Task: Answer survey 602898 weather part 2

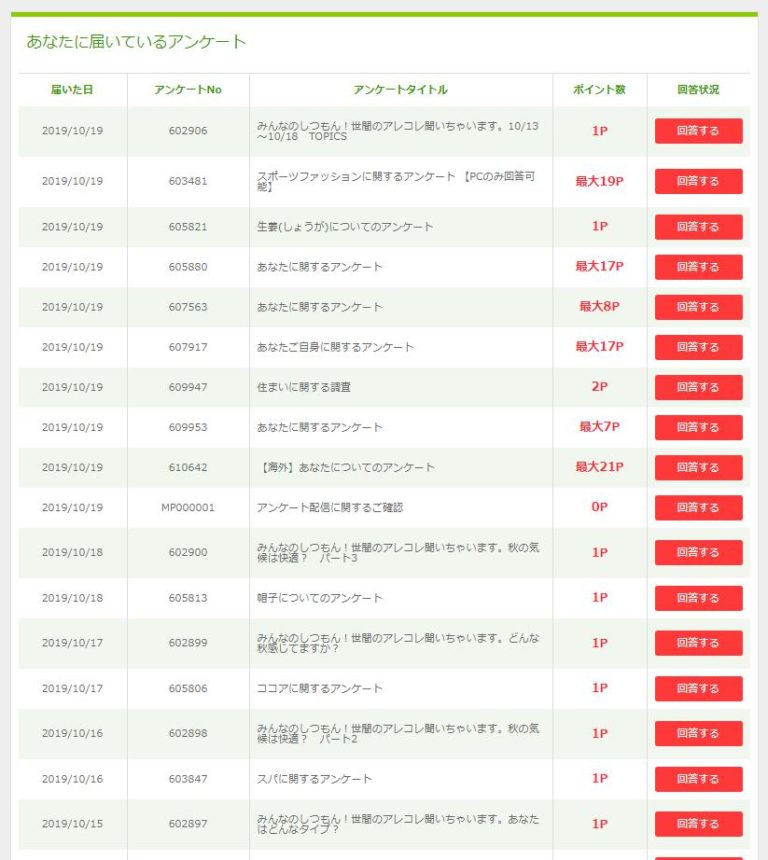Action: [698, 733]
